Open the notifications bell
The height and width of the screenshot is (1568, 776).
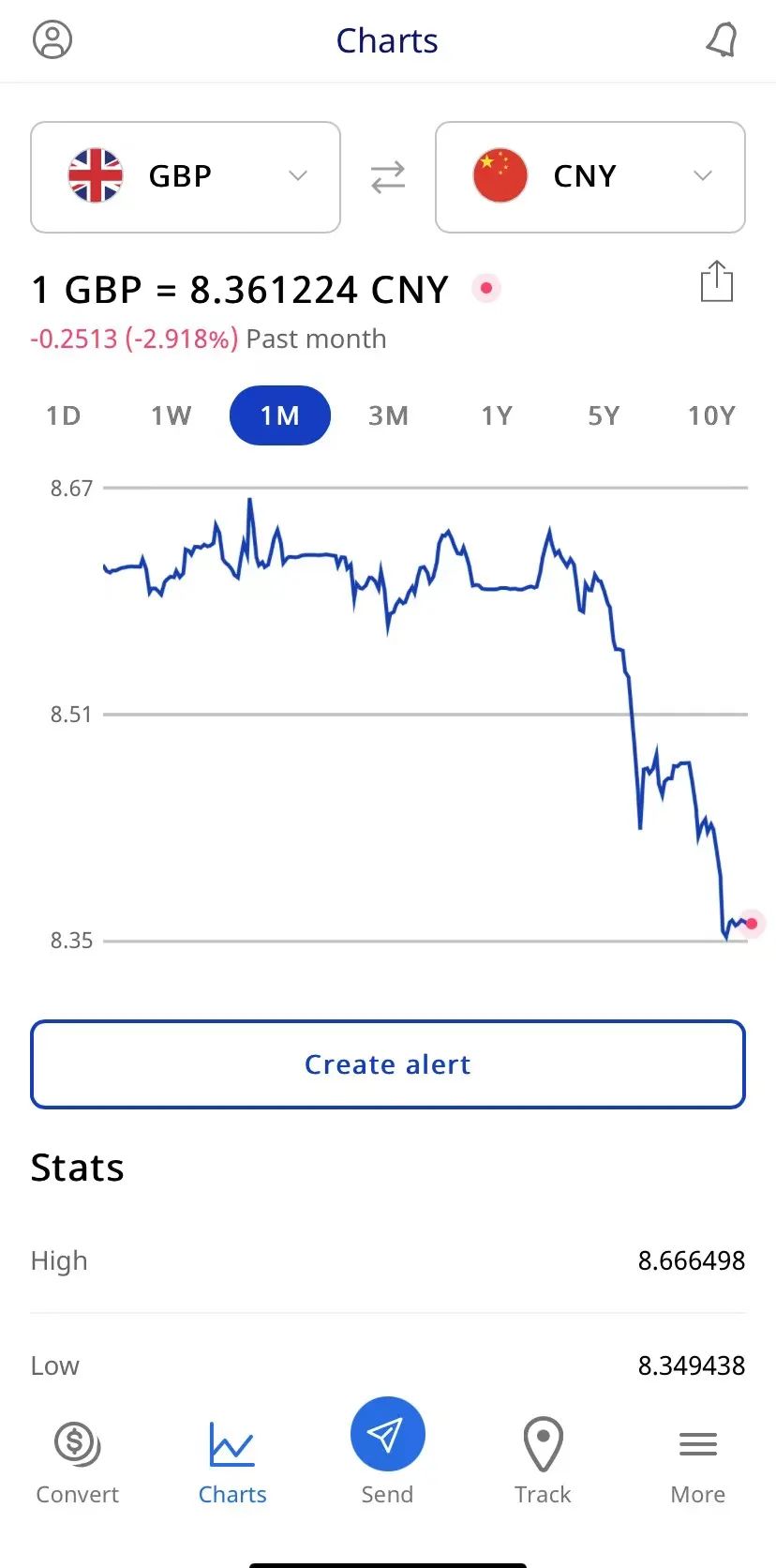coord(721,40)
